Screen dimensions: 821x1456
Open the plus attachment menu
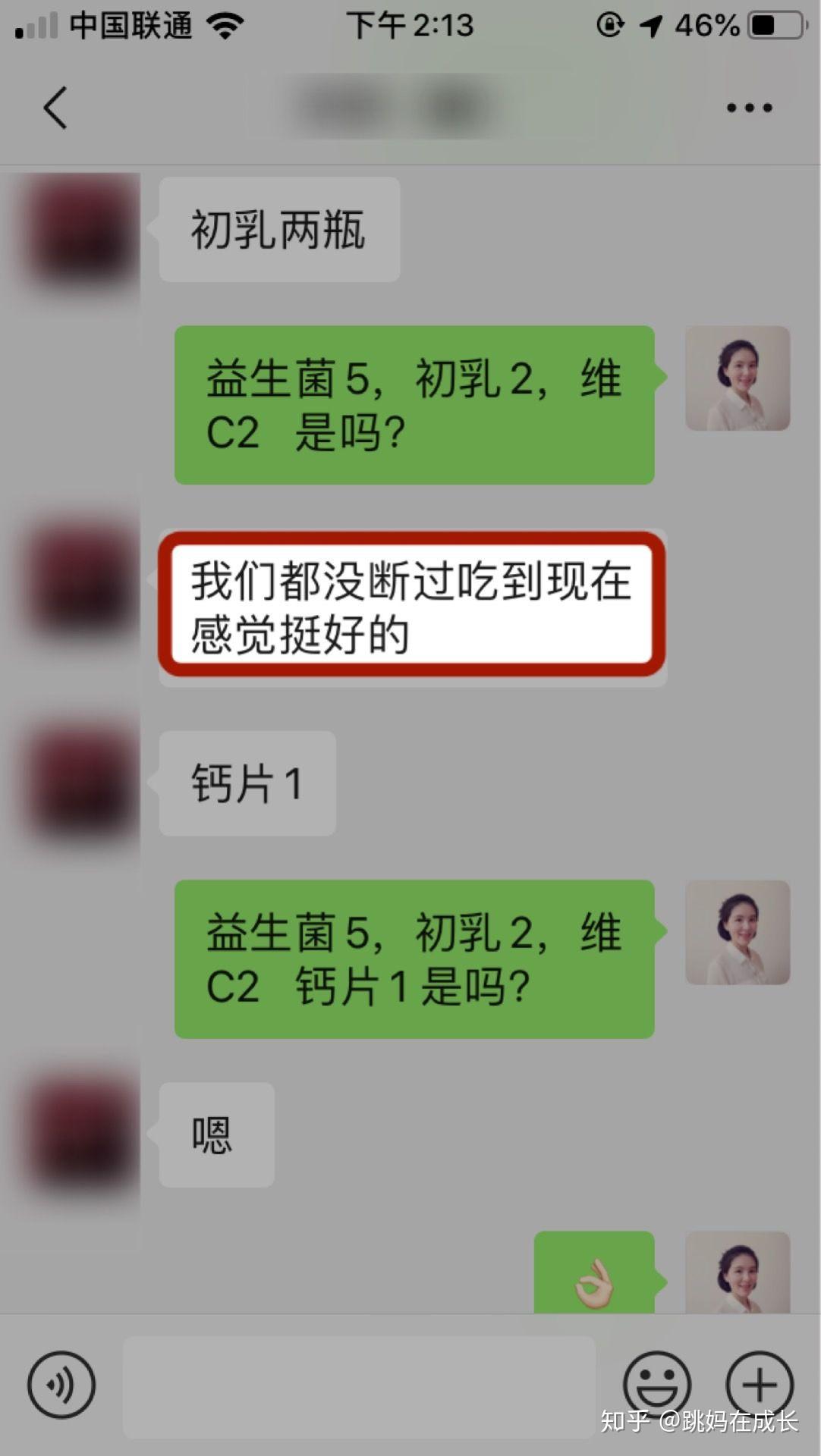[x=760, y=1385]
